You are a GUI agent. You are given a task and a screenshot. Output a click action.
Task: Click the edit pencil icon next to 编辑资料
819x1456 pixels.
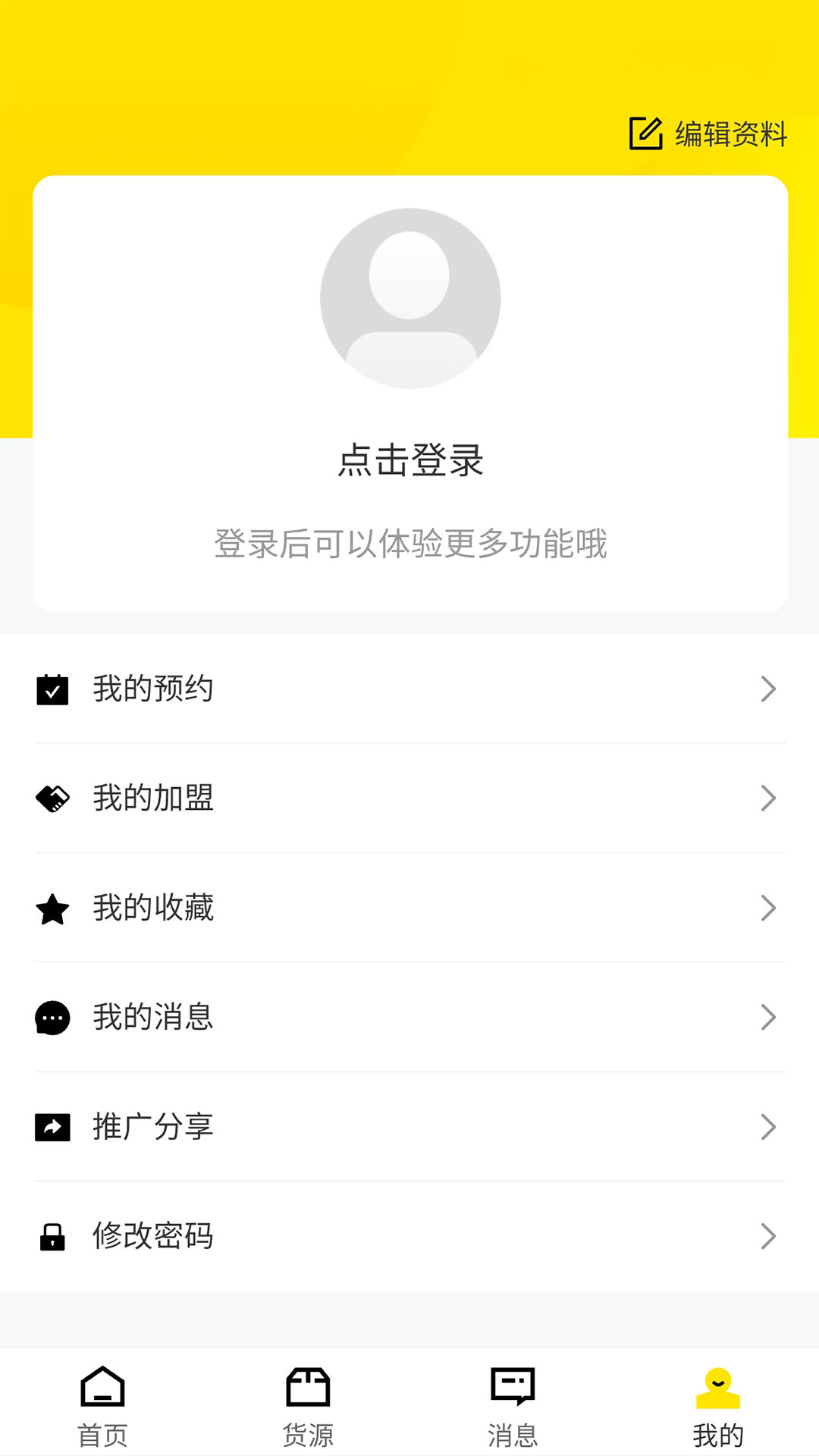(x=645, y=133)
